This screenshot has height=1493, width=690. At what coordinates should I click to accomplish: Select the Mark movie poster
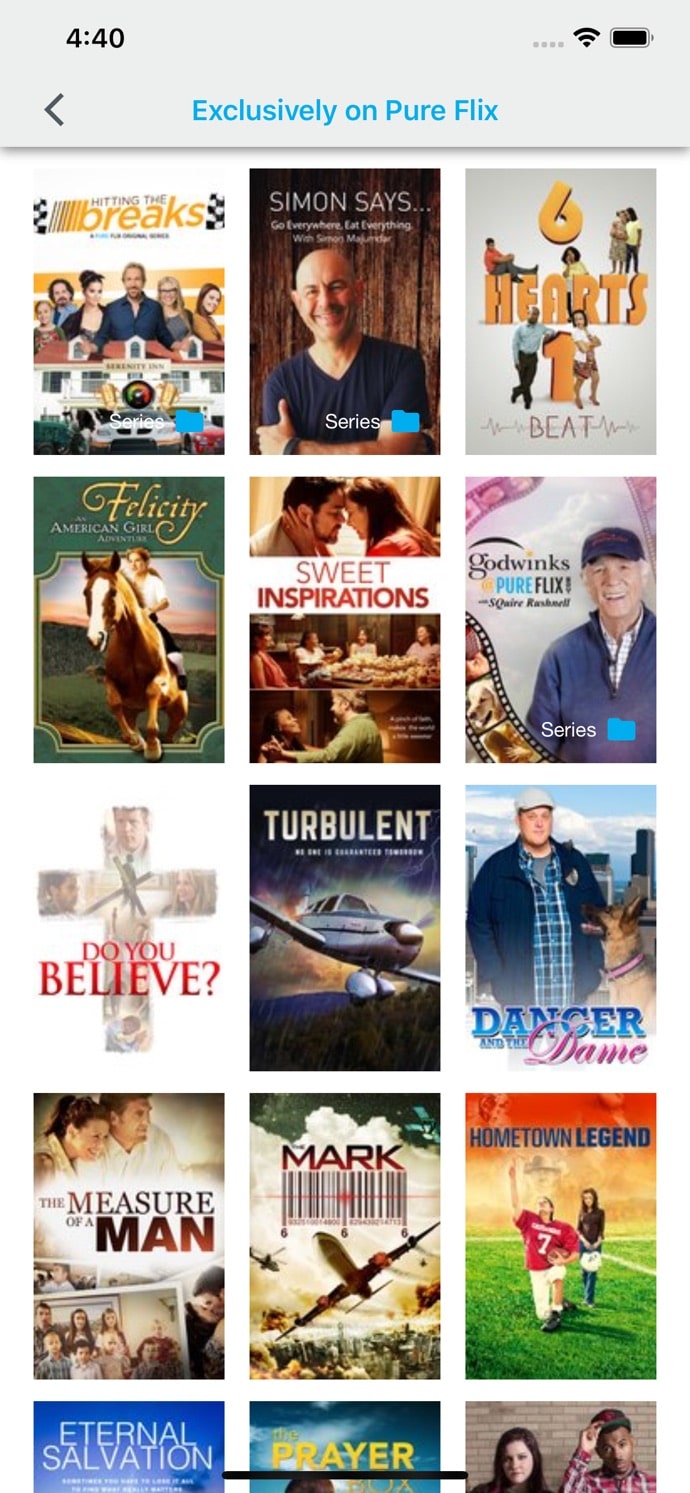pos(345,1235)
